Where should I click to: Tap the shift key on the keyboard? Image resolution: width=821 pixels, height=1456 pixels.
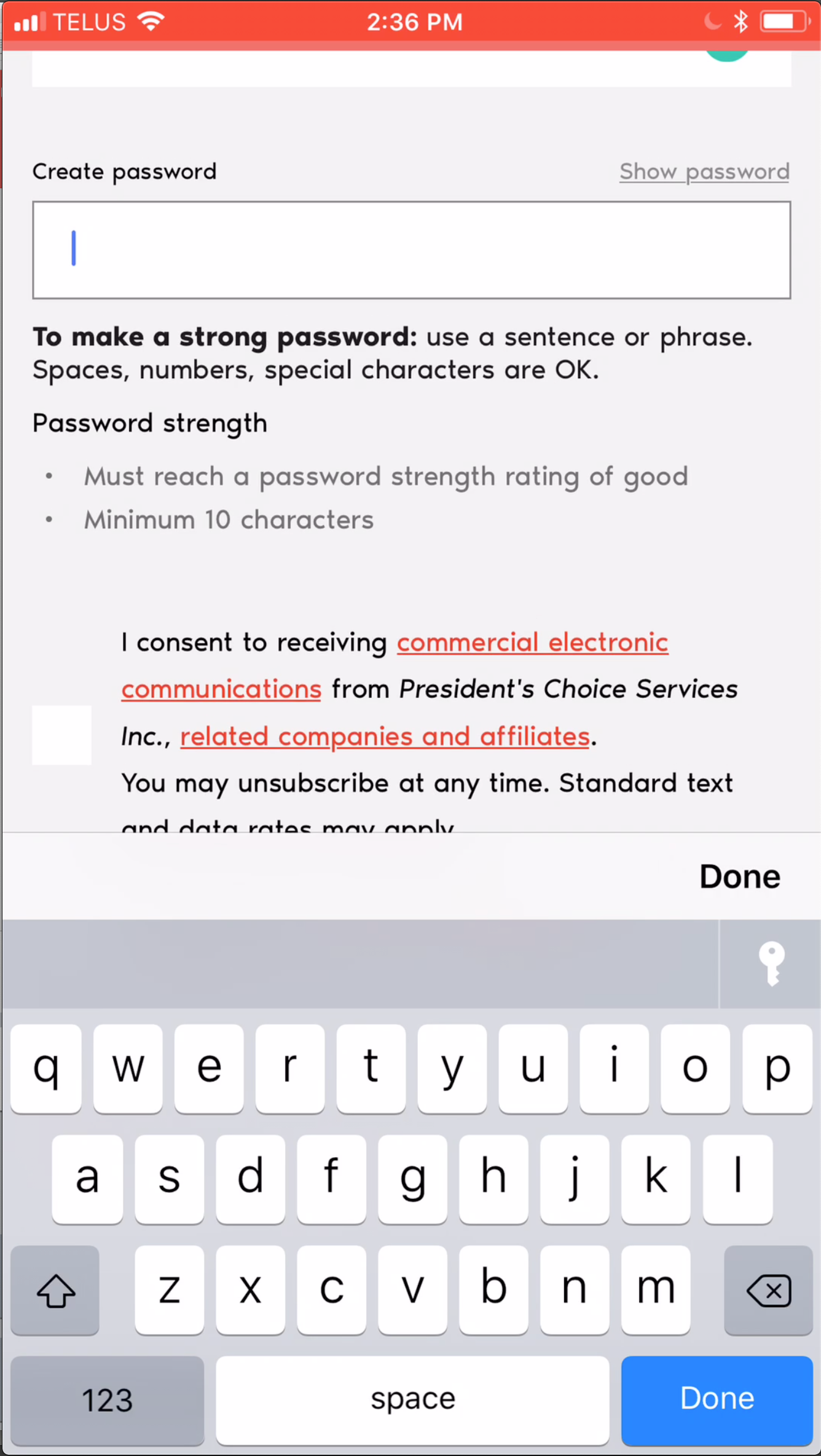tap(55, 1290)
